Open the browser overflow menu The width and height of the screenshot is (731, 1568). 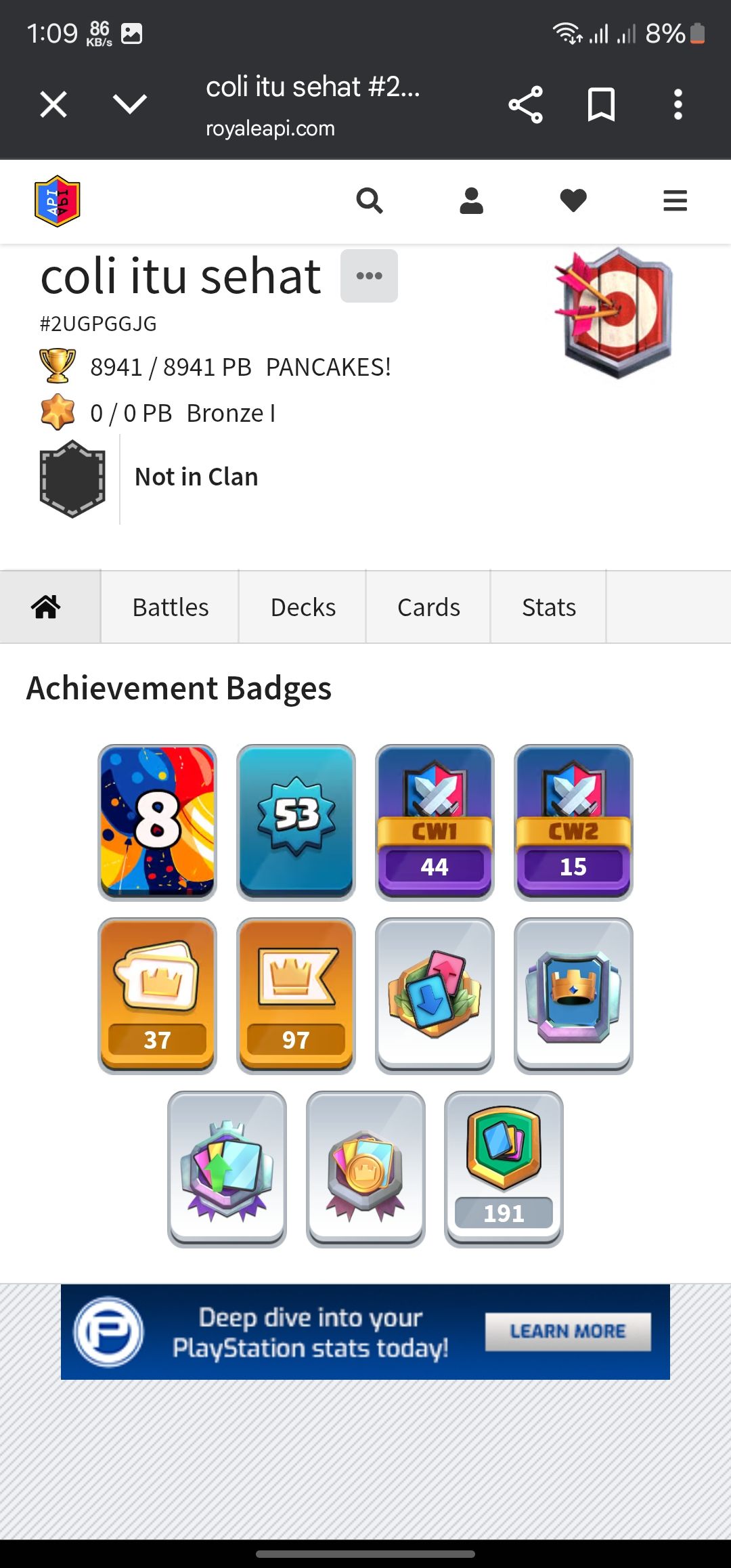pyautogui.click(x=678, y=105)
